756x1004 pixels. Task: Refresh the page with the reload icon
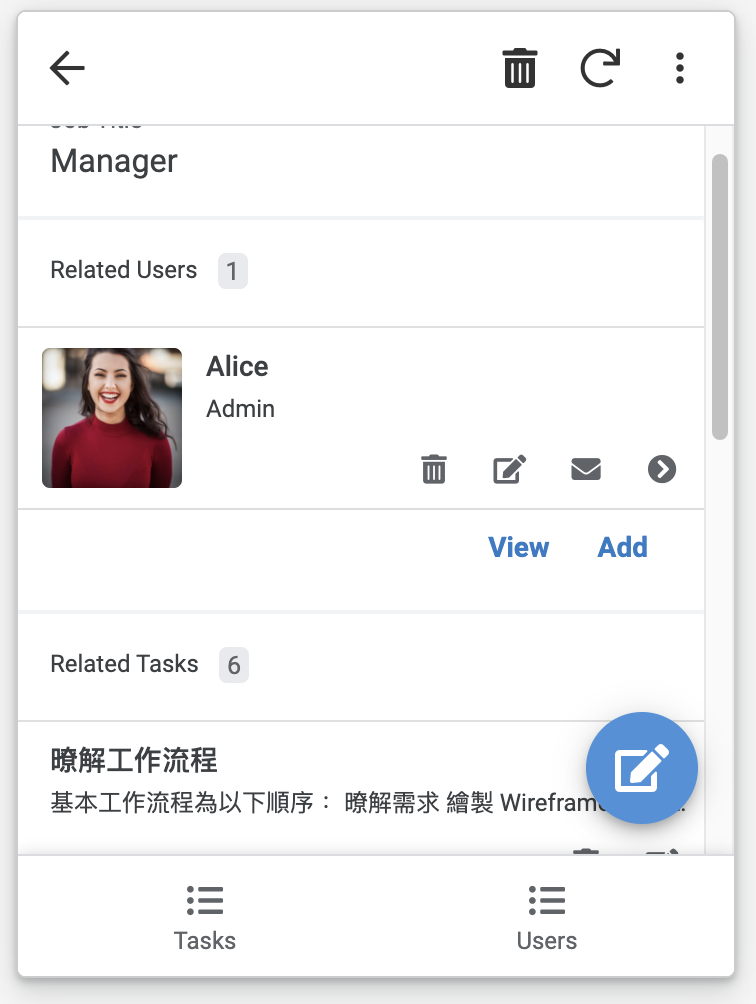[x=600, y=68]
